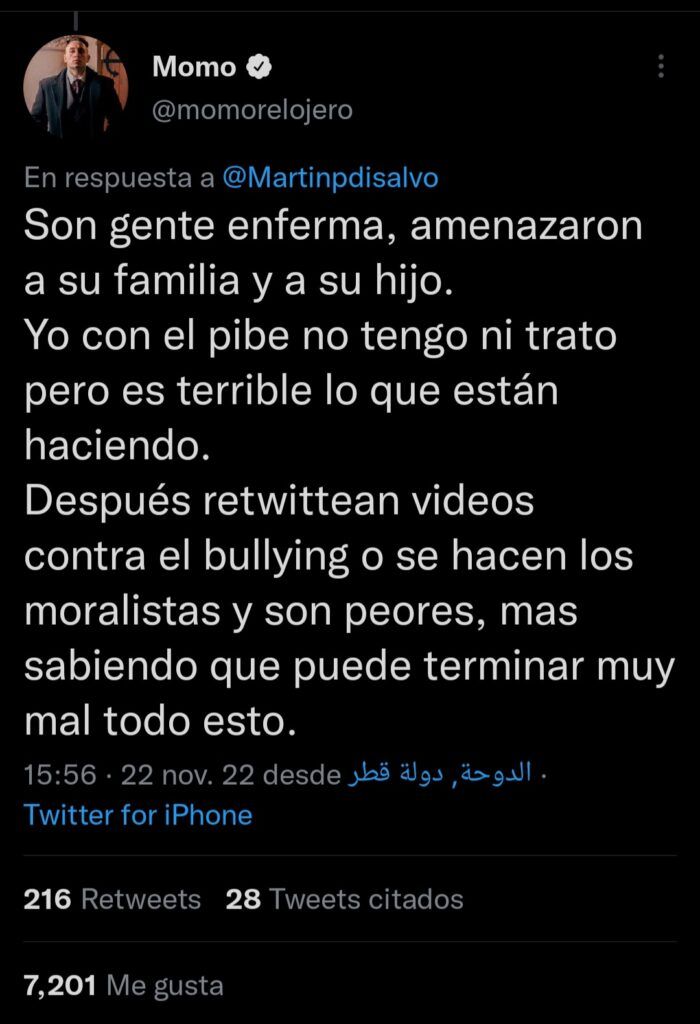This screenshot has width=700, height=1024.
Task: Open Momo's profile picture
Action: [75, 87]
